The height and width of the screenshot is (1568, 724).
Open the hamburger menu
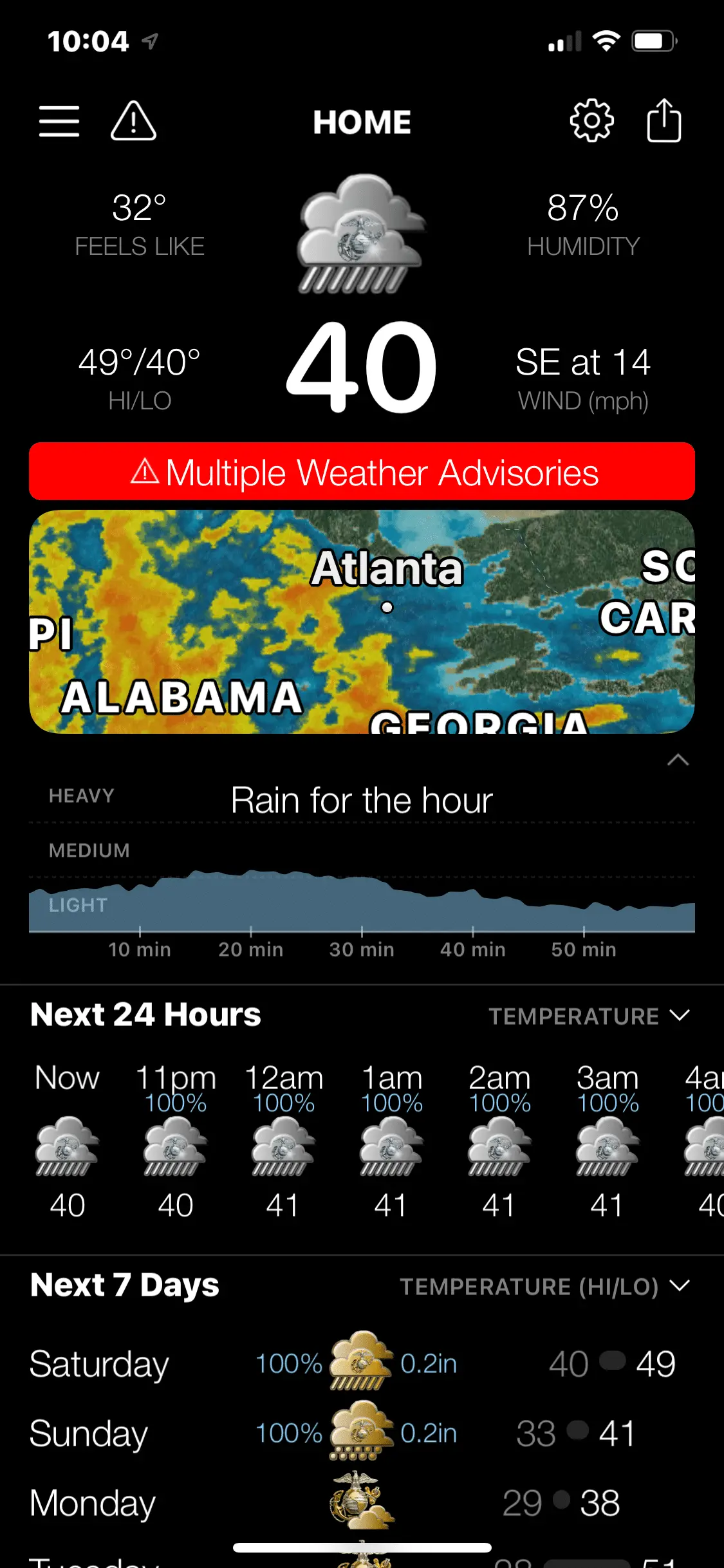59,121
